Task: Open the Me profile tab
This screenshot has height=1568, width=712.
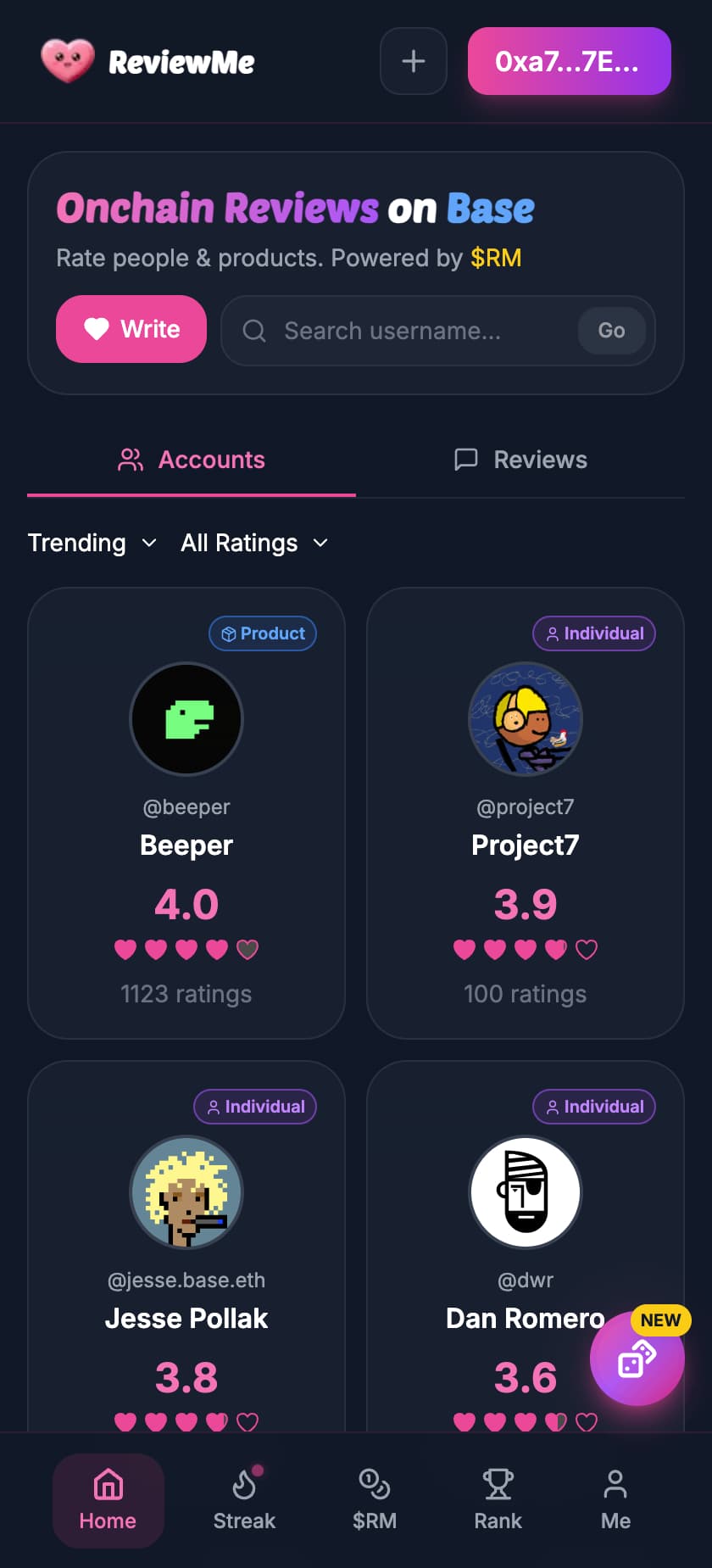Action: click(x=615, y=1500)
